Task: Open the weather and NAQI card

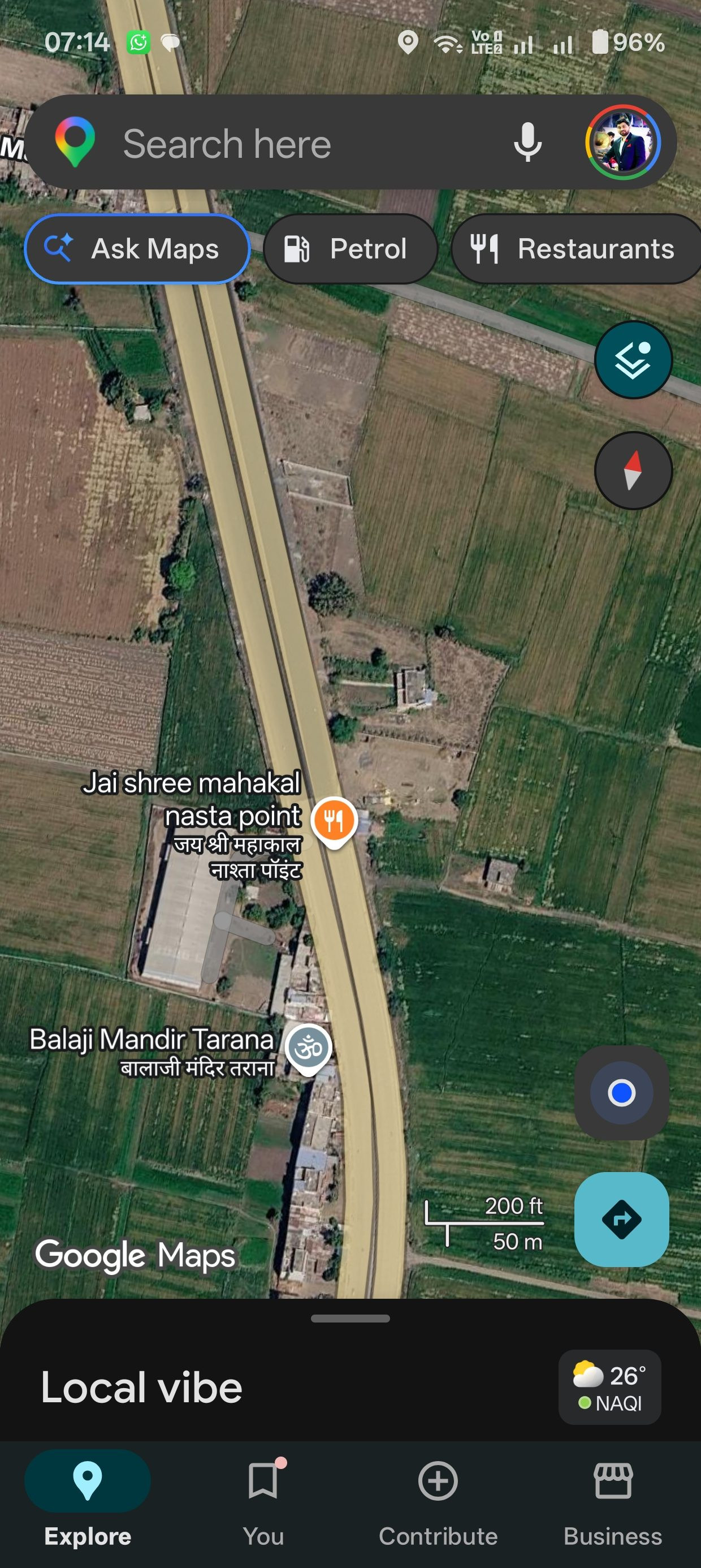Action: pyautogui.click(x=610, y=1387)
